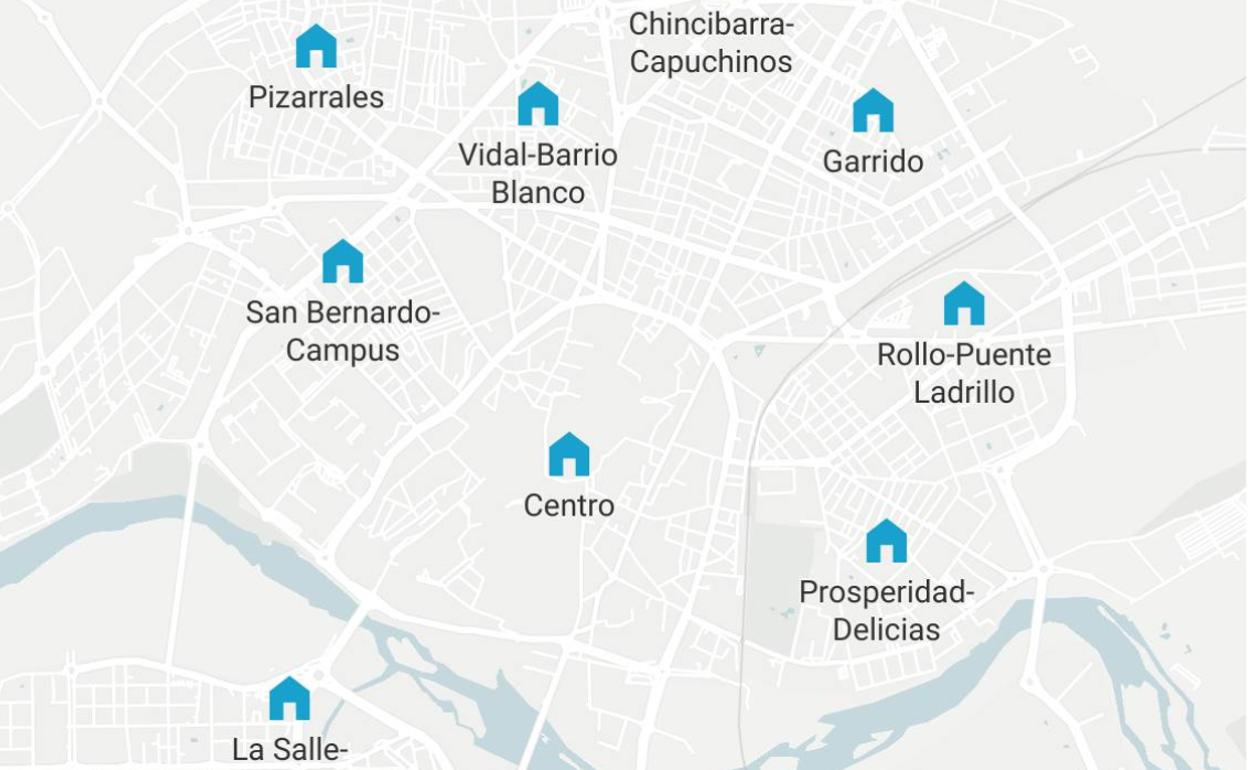Tap the Vidal-Barrio Blanco neighborhood marker
The image size is (1248, 770).
click(538, 104)
